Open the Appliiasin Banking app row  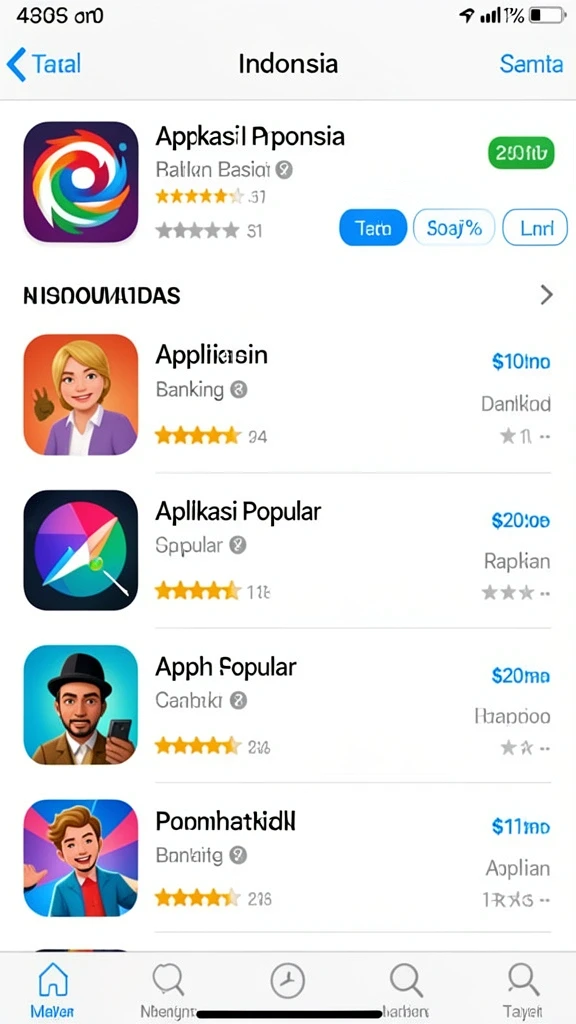287,394
